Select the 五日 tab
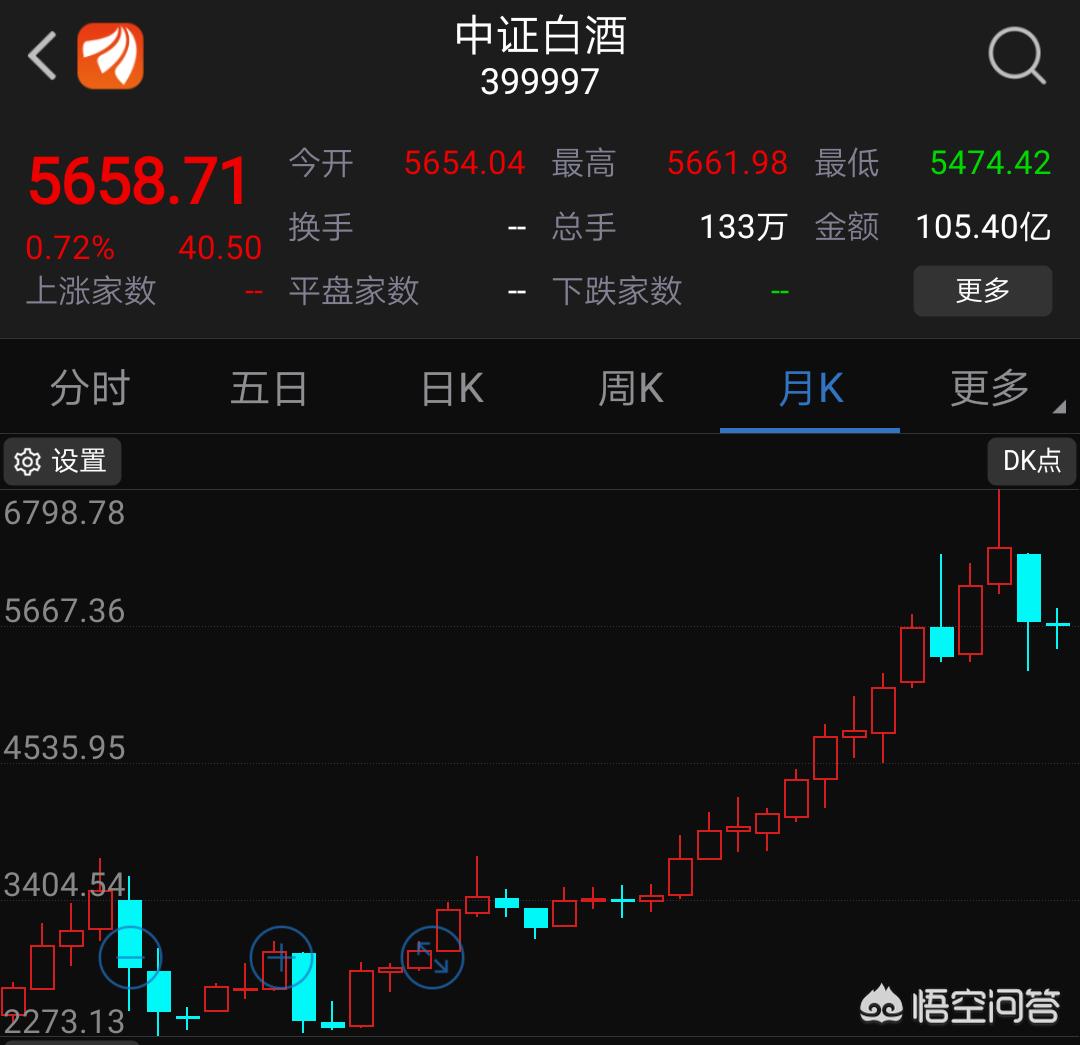 pos(268,388)
